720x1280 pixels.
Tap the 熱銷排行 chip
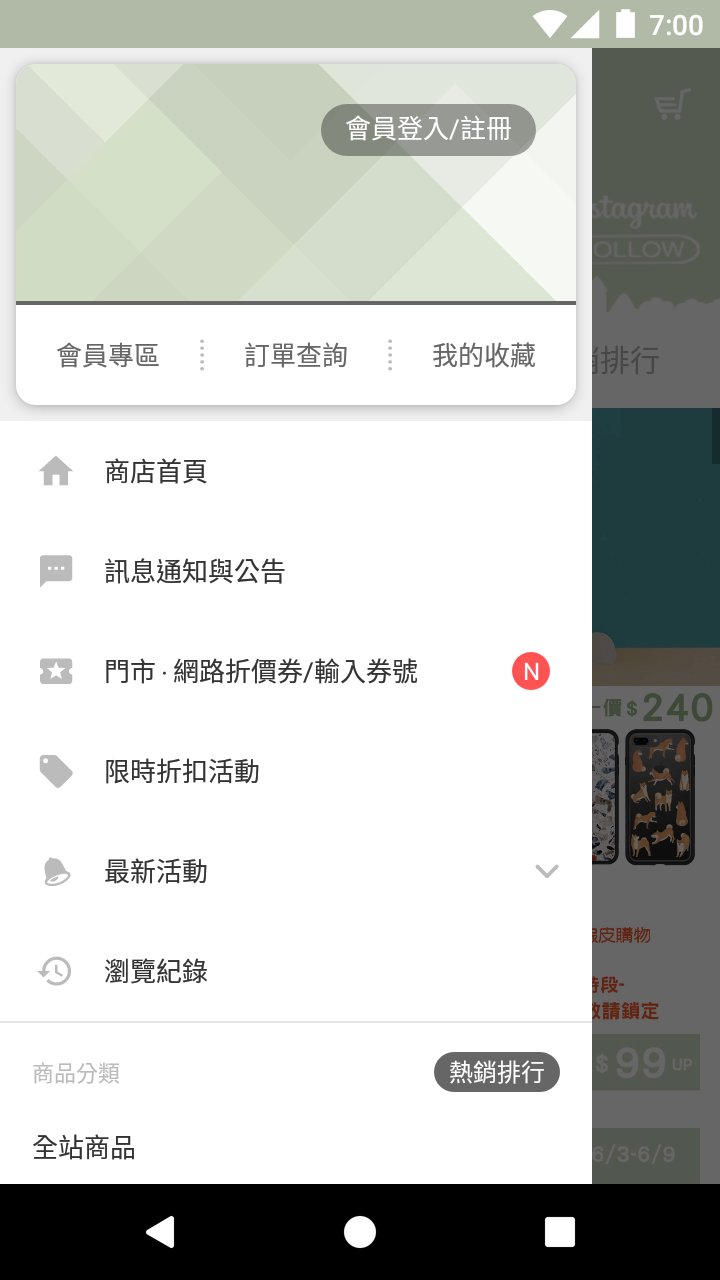pyautogui.click(x=497, y=1072)
